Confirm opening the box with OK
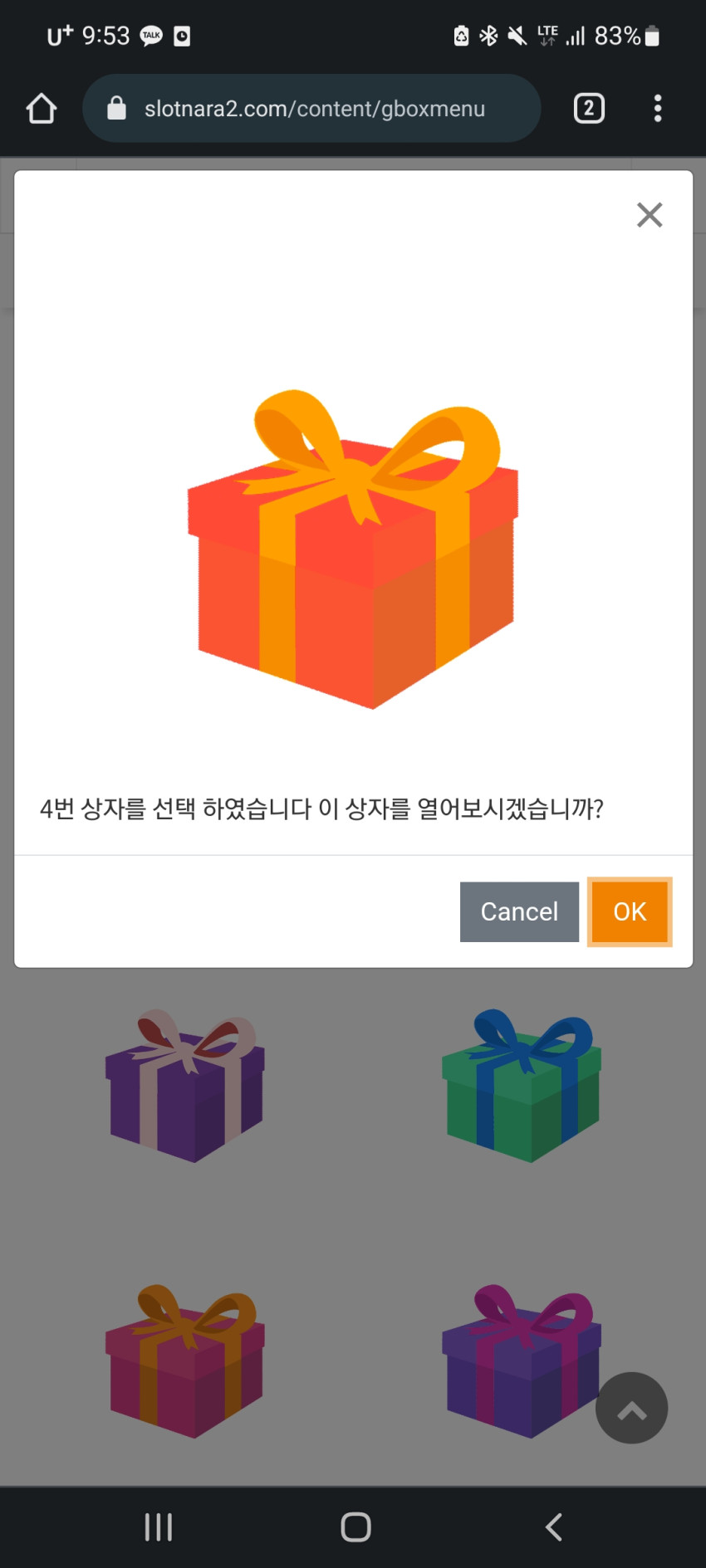The width and height of the screenshot is (706, 1568). (630, 911)
